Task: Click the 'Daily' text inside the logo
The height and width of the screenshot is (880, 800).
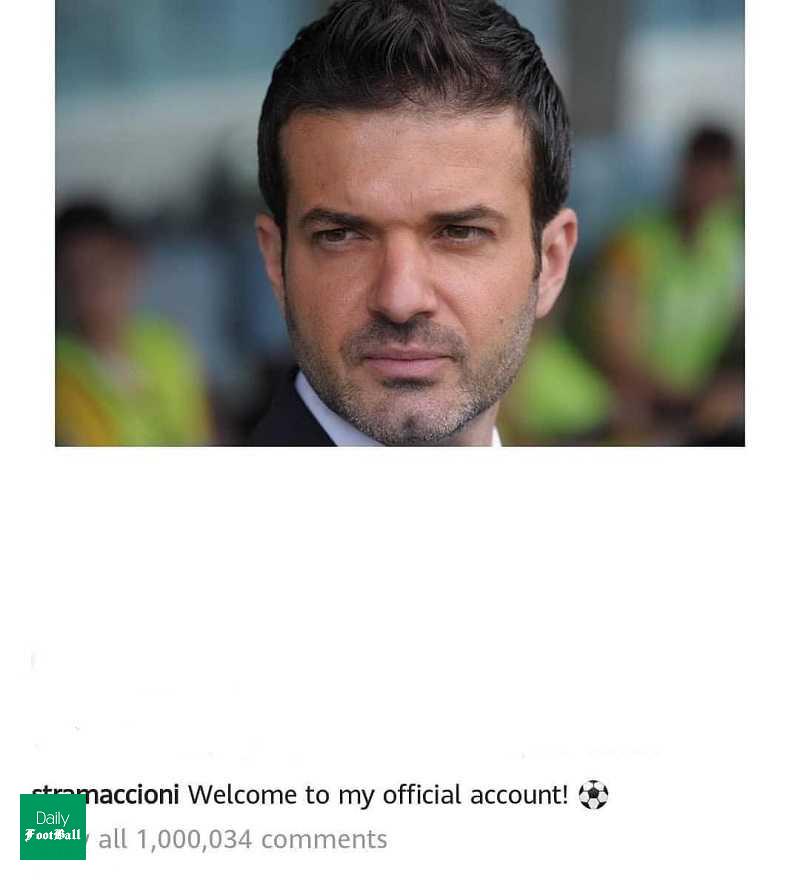Action: point(51,818)
